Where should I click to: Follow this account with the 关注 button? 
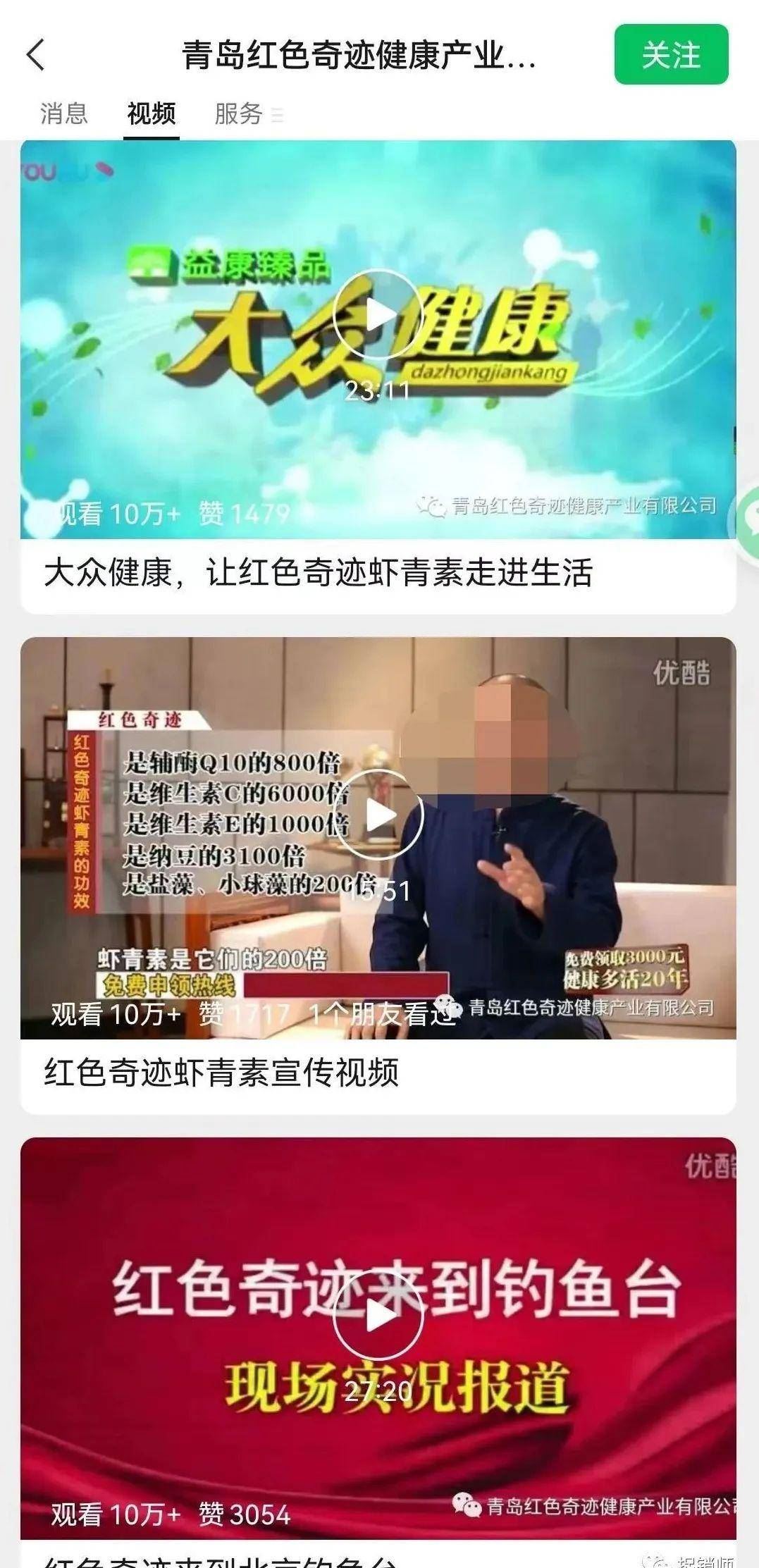(x=670, y=55)
